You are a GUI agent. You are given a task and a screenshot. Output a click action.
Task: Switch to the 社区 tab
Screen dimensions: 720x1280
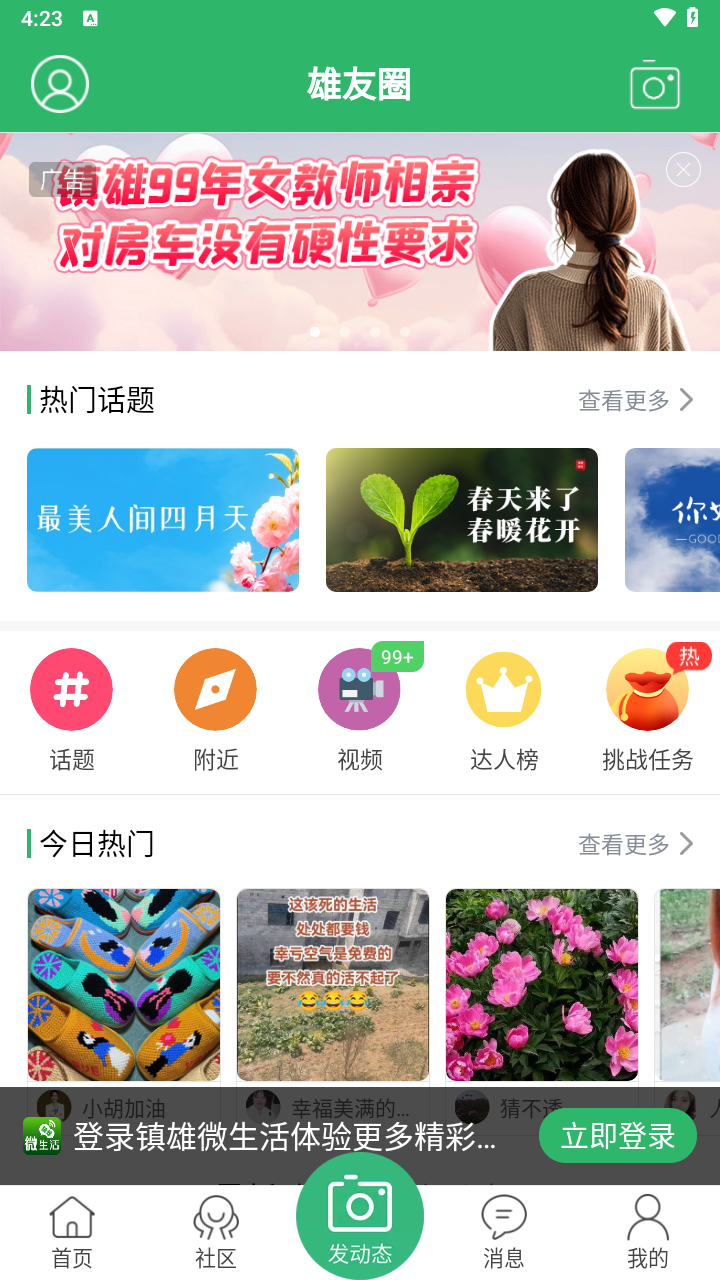point(215,1232)
